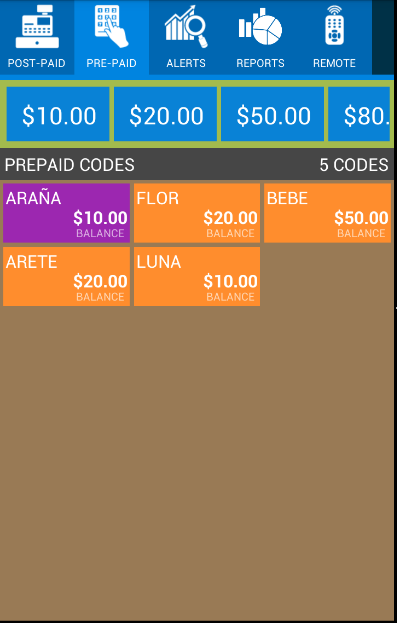Open the LUNA prepaid code
This screenshot has height=623, width=397.
[x=197, y=277]
